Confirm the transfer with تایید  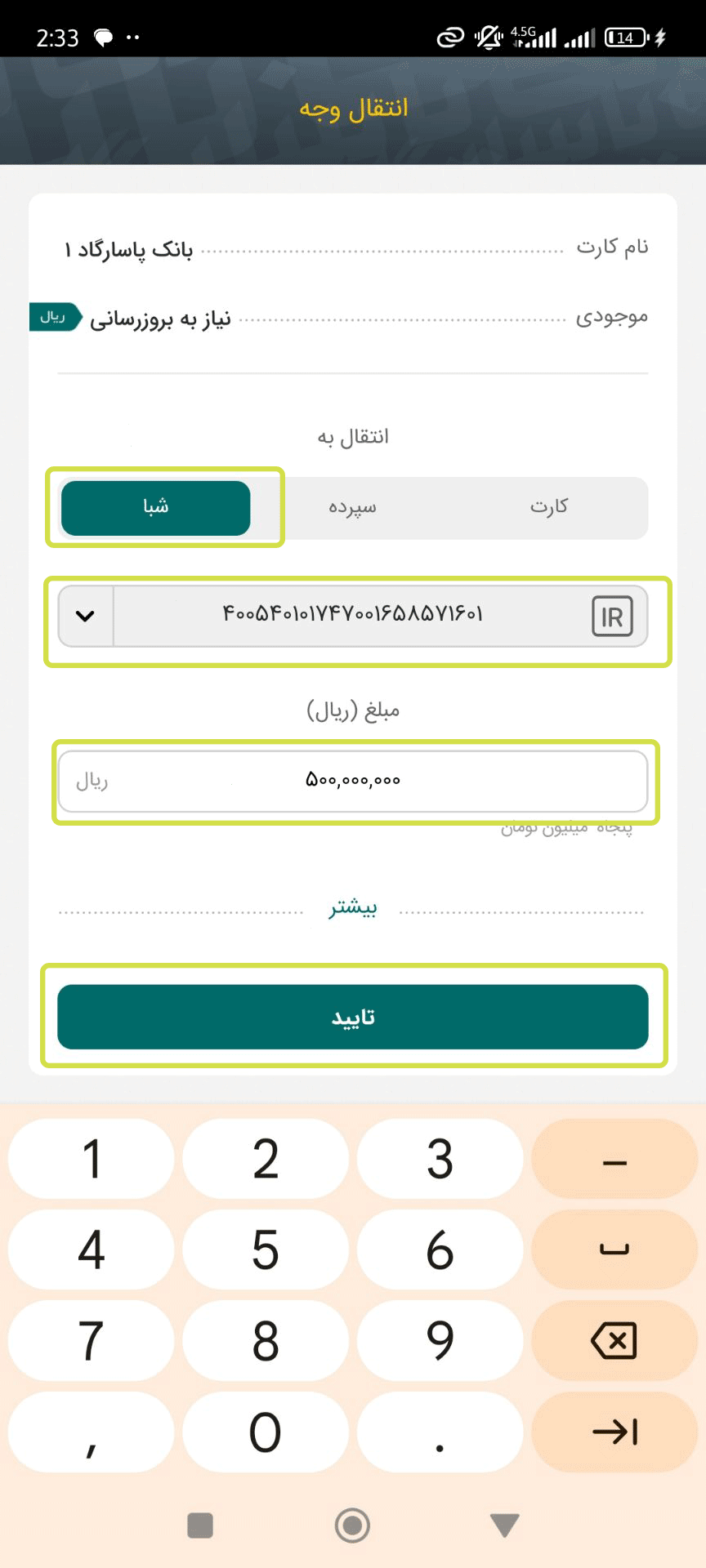pyautogui.click(x=353, y=1017)
